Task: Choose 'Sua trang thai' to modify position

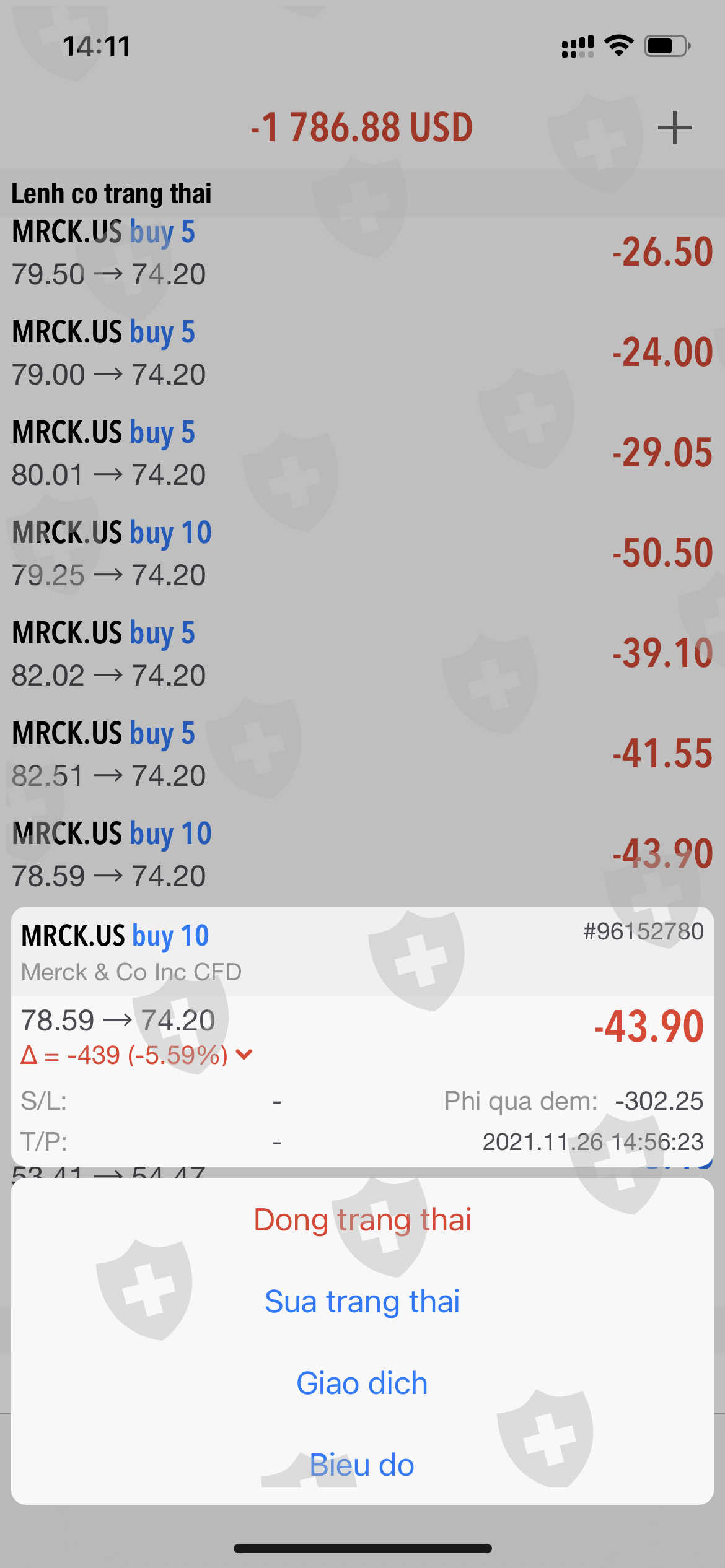Action: [362, 1302]
